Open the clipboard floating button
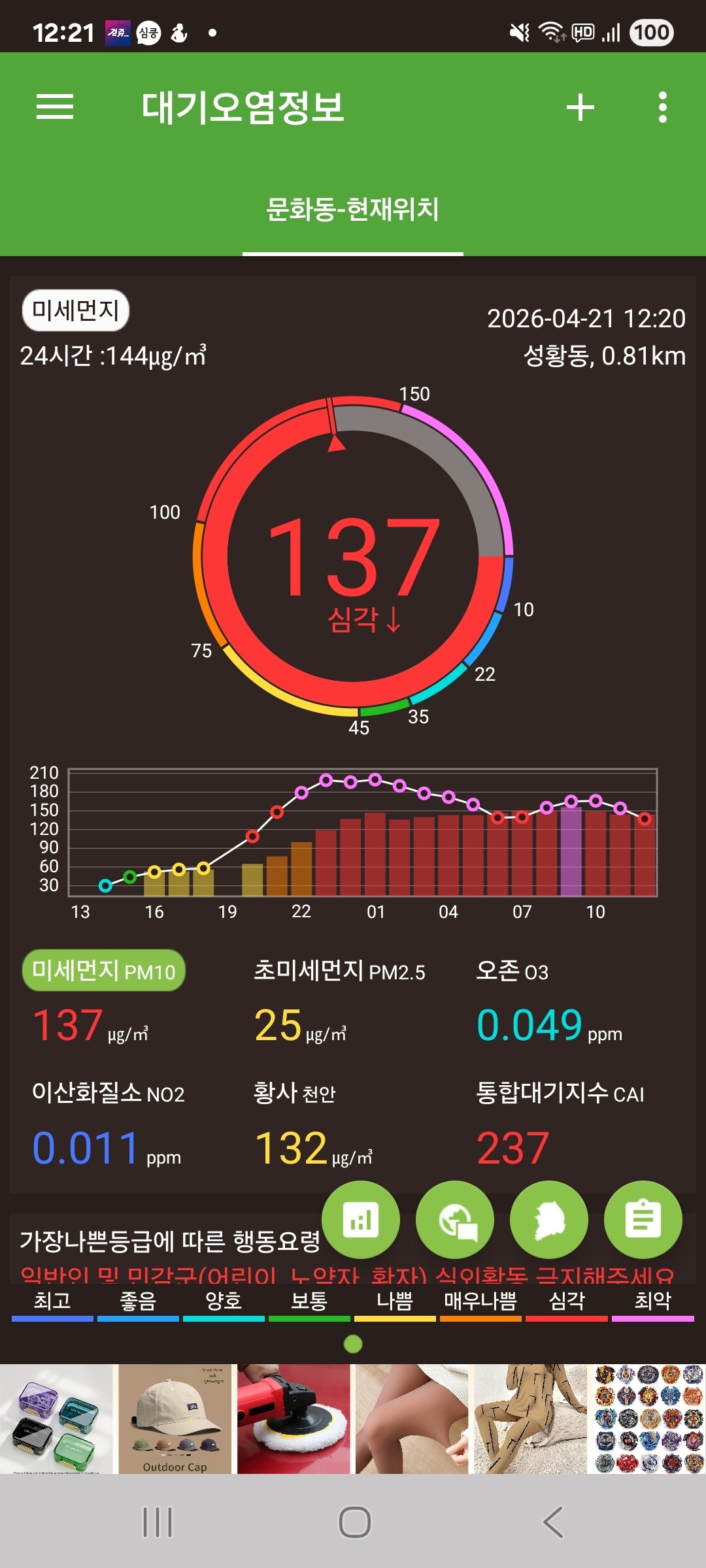The image size is (706, 1568). point(643,1220)
